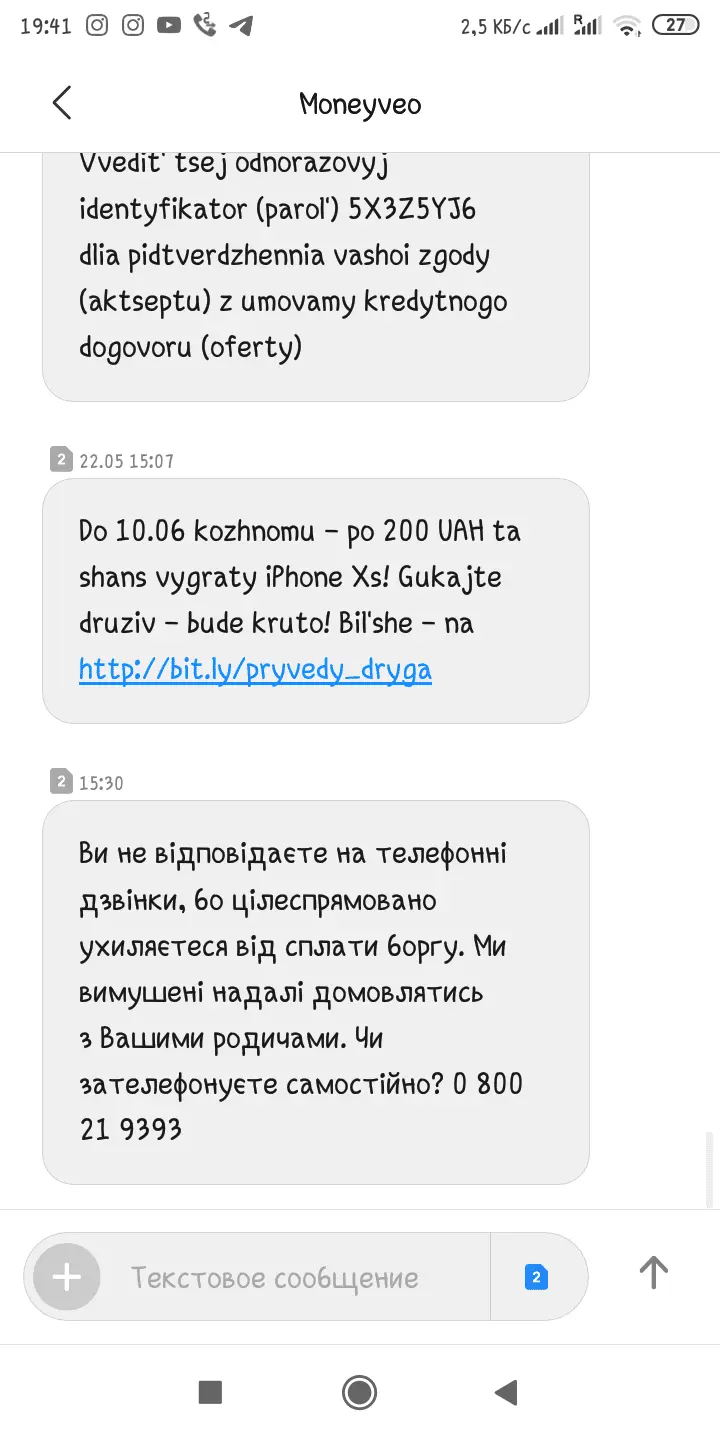Focus the Текстовое сообщение text field

pos(290,1277)
